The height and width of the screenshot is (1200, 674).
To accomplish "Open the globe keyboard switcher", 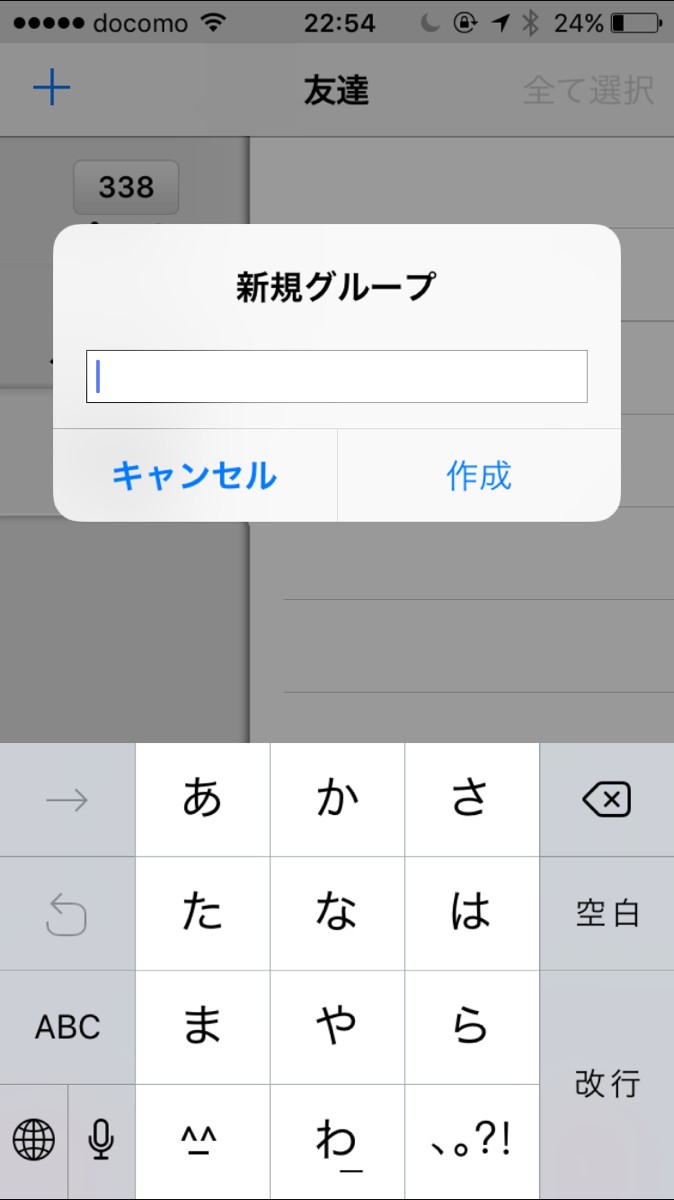I will pyautogui.click(x=34, y=1139).
